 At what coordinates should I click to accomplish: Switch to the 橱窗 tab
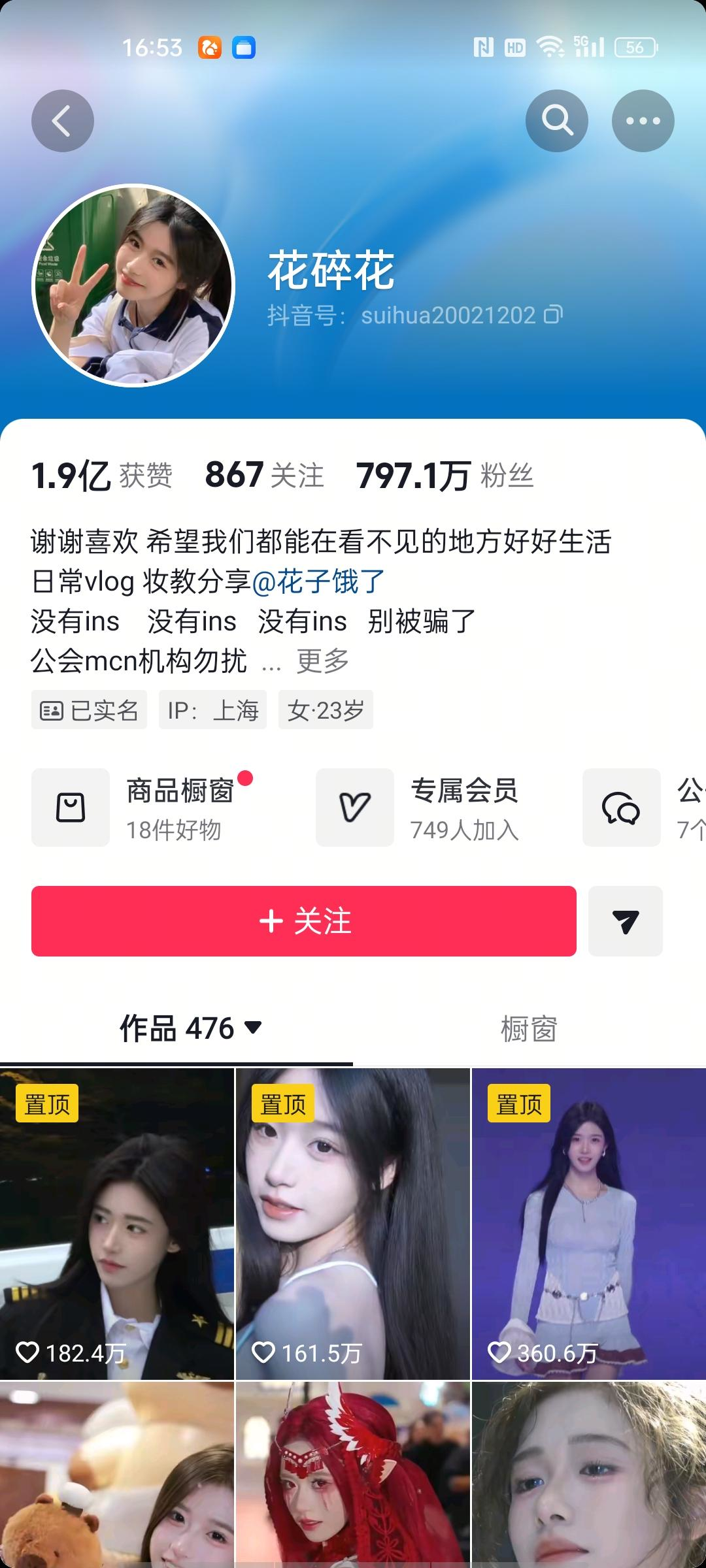(529, 1029)
